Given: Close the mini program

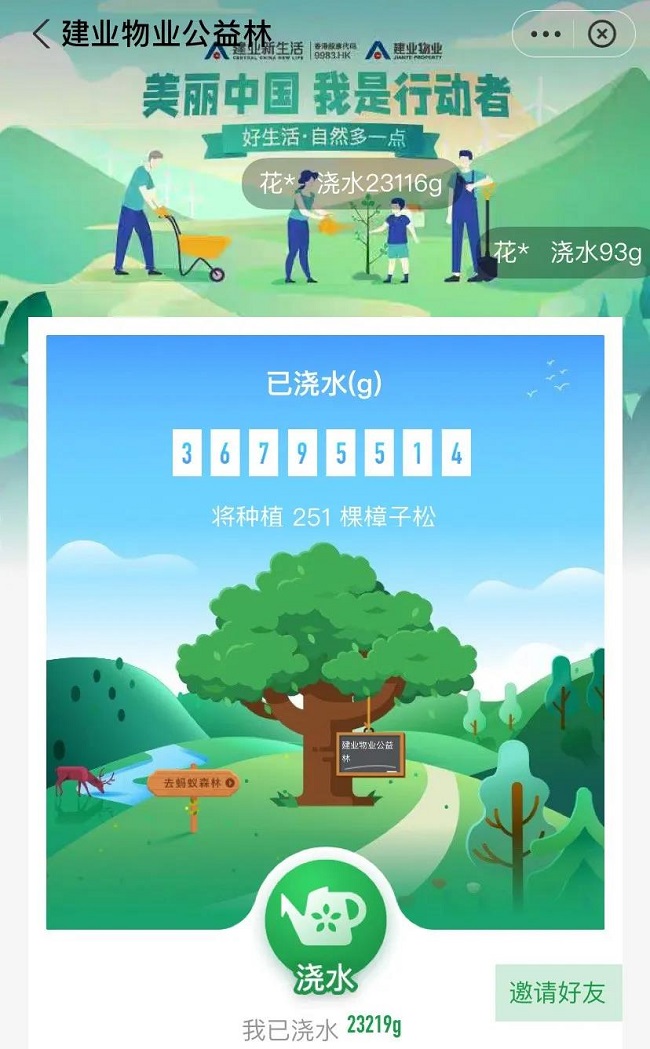Looking at the screenshot, I should 601,34.
